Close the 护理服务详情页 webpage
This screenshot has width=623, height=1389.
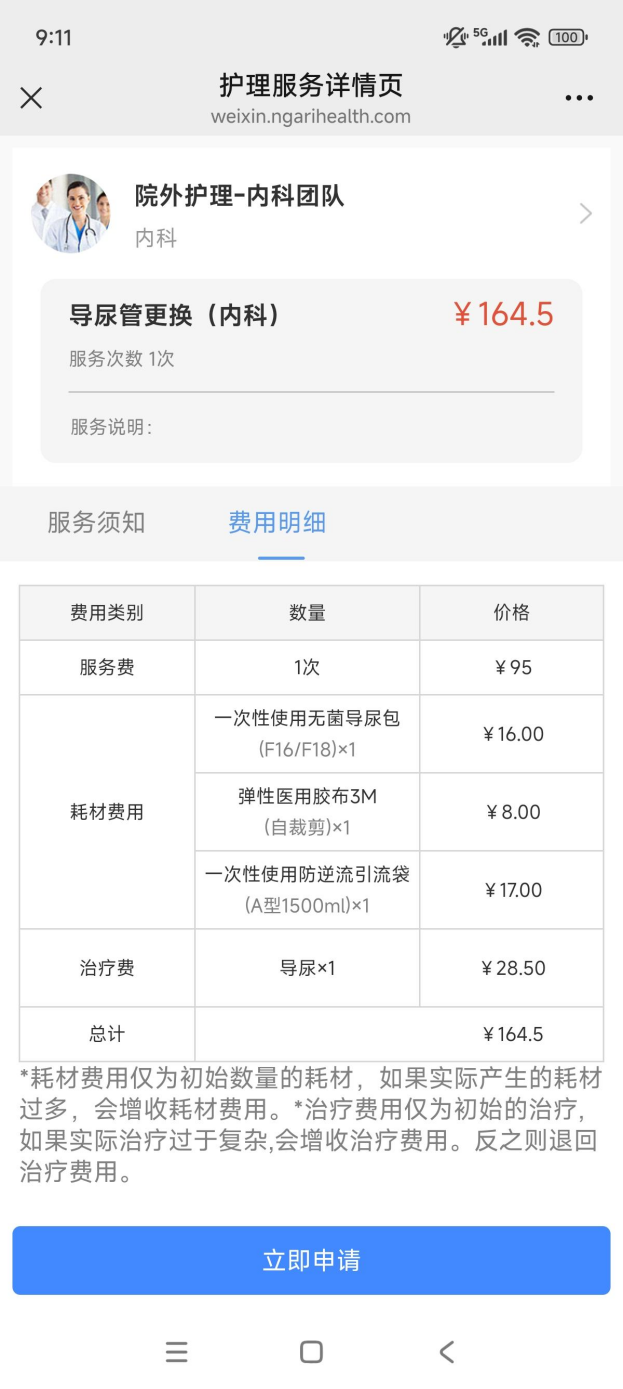pos(31,98)
